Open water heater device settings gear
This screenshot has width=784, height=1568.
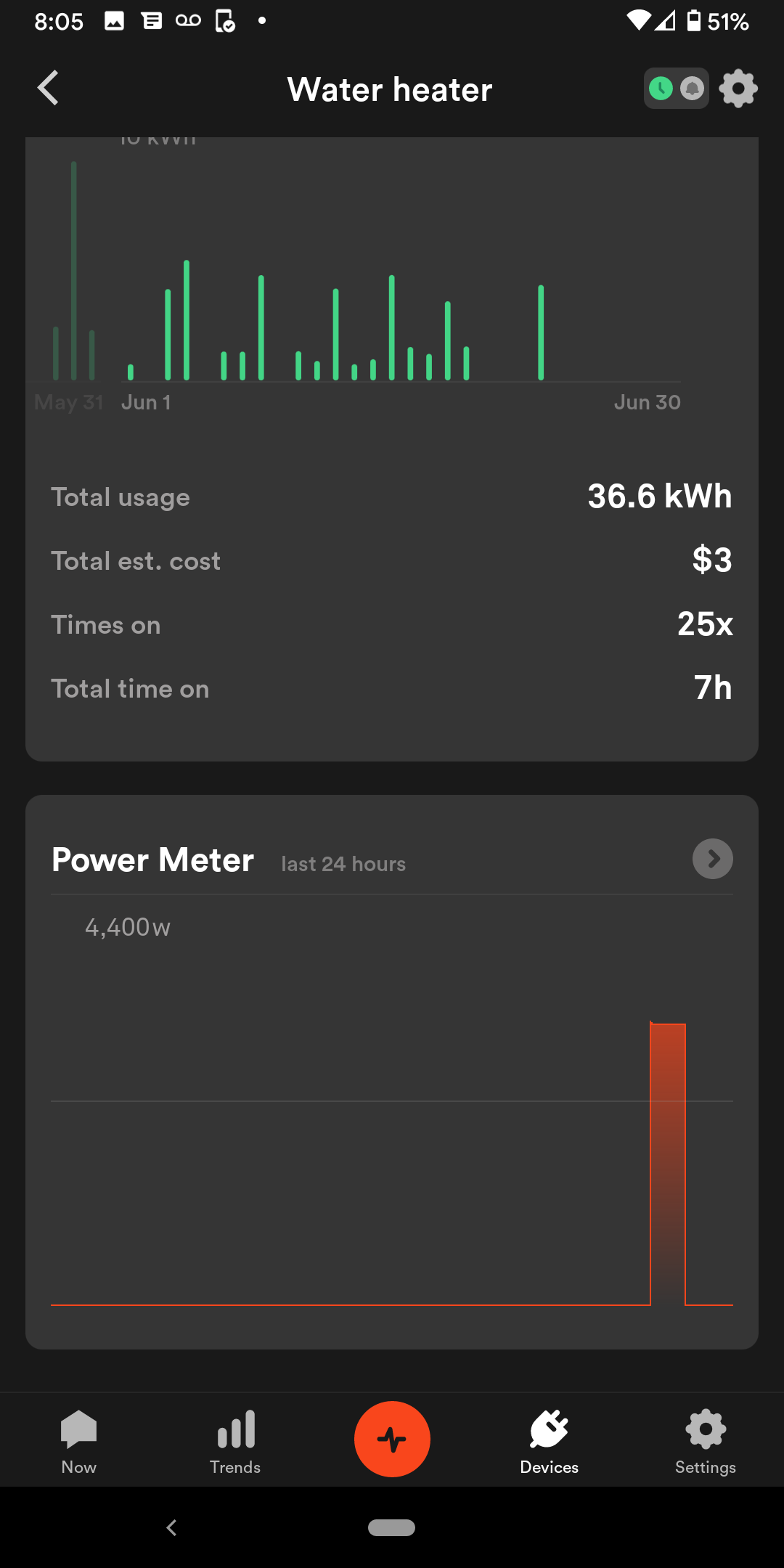pos(738,89)
